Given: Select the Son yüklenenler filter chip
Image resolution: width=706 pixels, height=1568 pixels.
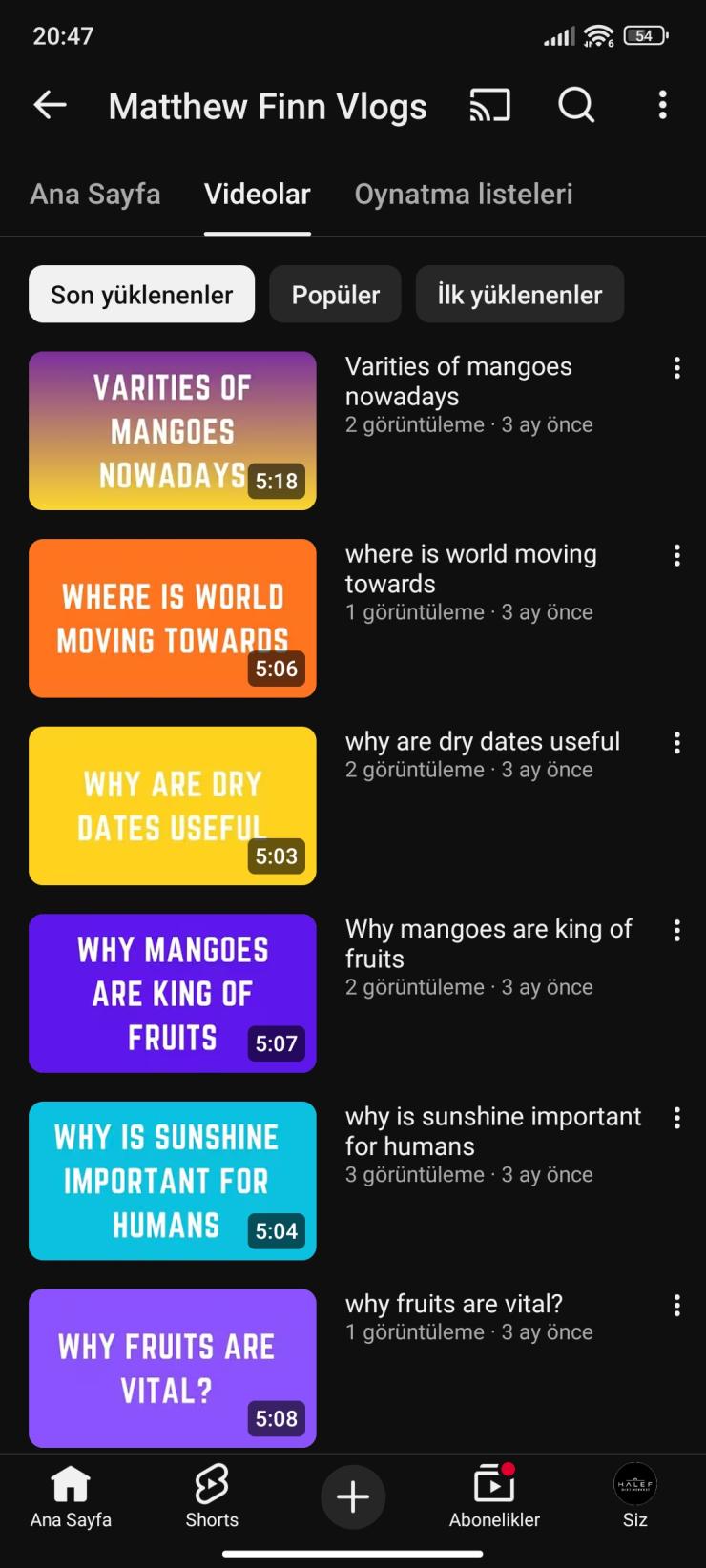Looking at the screenshot, I should point(141,295).
